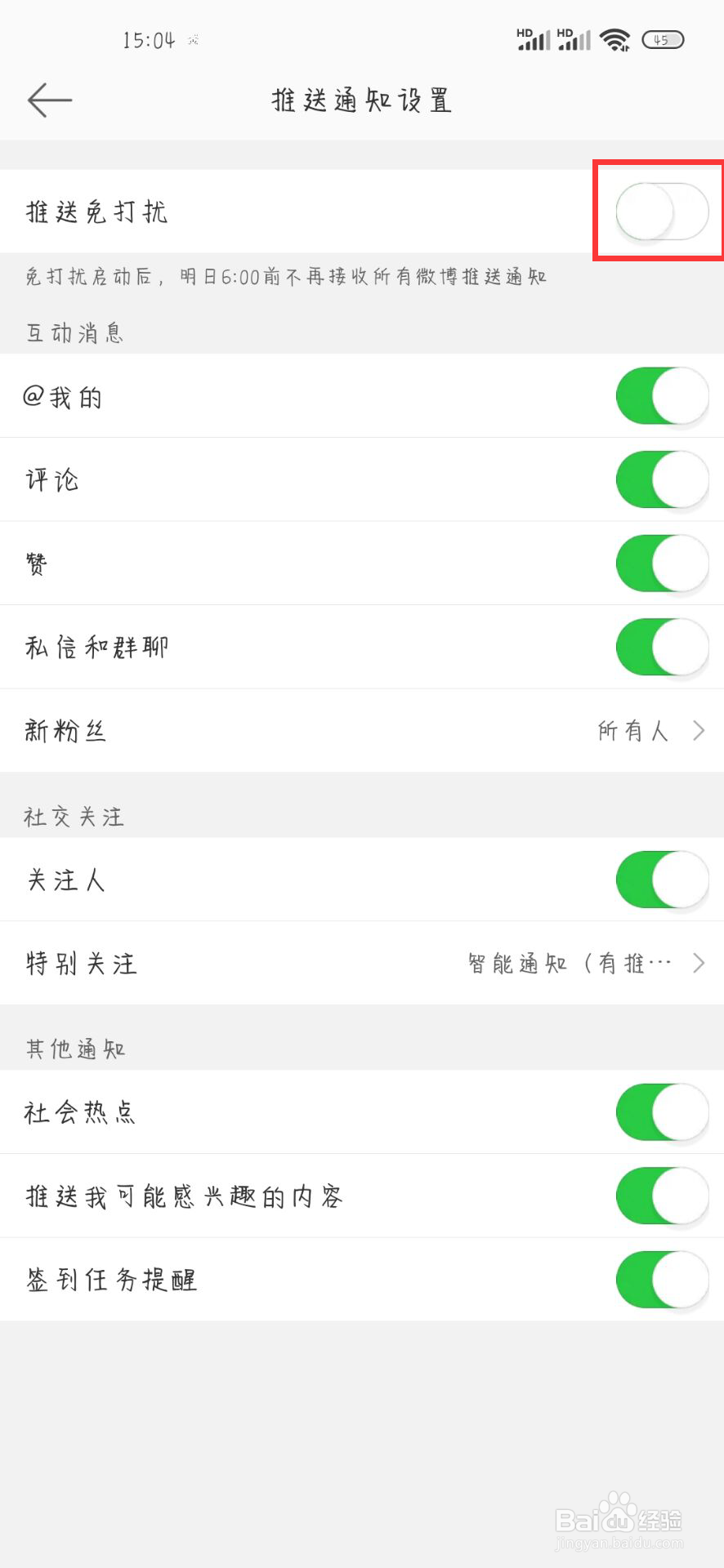Tap the battery indicator showing 45
The height and width of the screenshot is (1568, 724).
(x=664, y=39)
